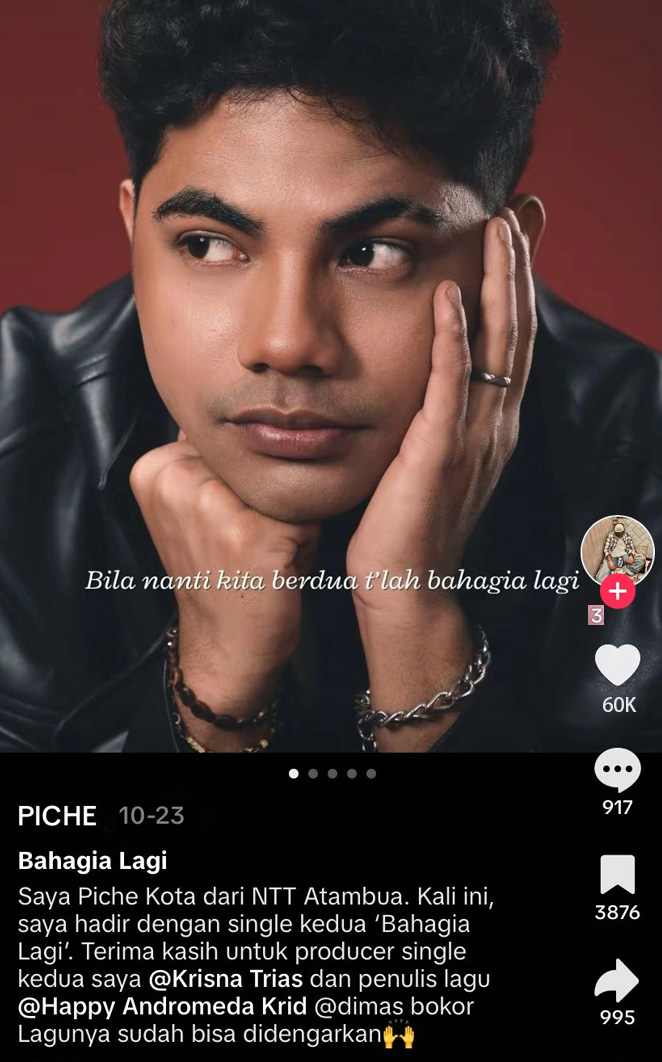Share this post
The height and width of the screenshot is (1062, 662).
(x=617, y=980)
